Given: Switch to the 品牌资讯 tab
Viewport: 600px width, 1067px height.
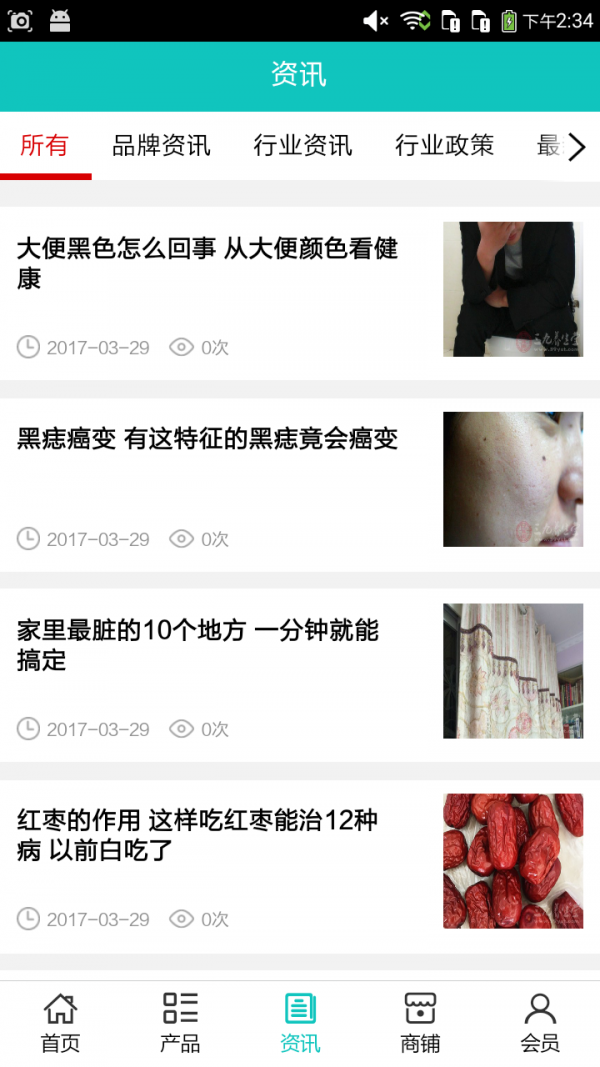Looking at the screenshot, I should [161, 146].
